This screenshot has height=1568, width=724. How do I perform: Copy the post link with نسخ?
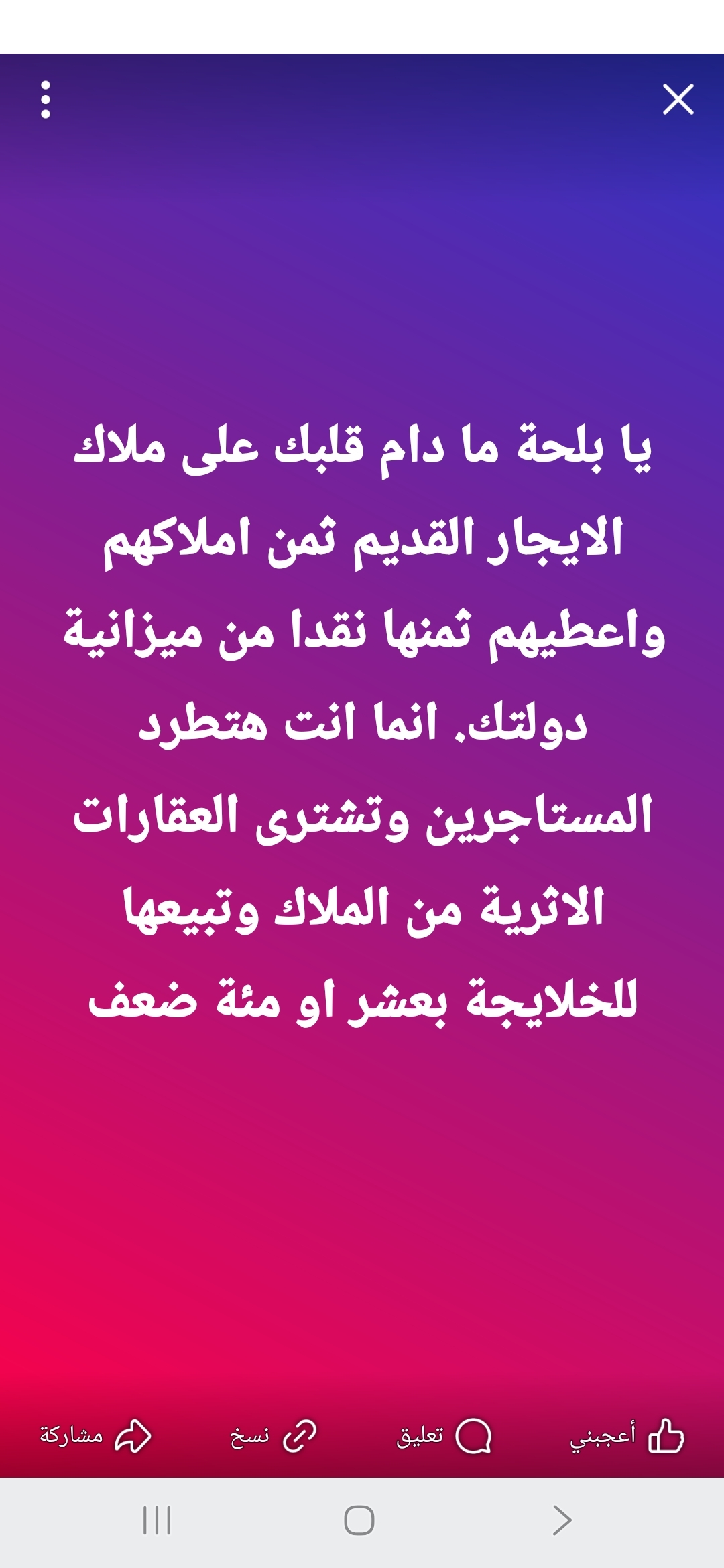pyautogui.click(x=273, y=1436)
